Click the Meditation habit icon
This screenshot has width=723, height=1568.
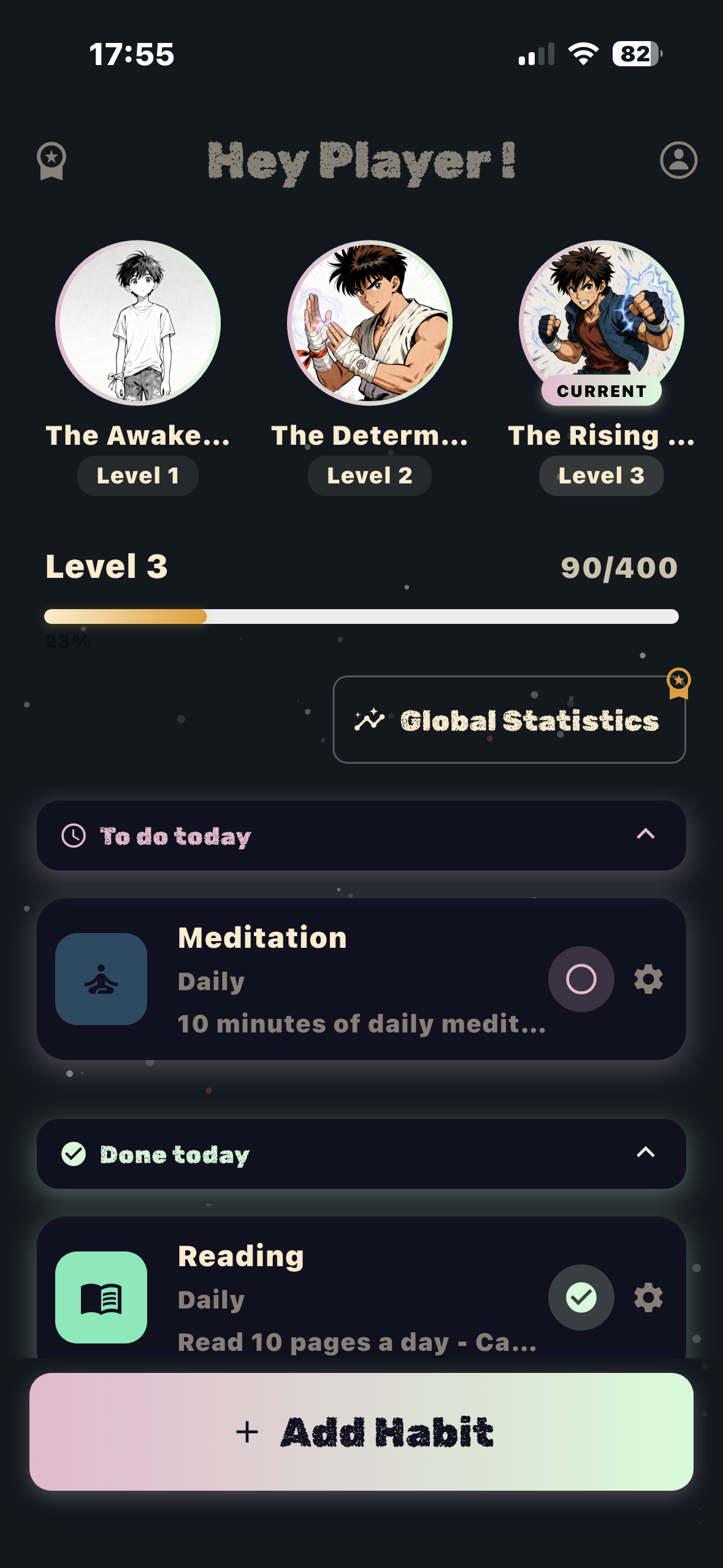tap(101, 980)
